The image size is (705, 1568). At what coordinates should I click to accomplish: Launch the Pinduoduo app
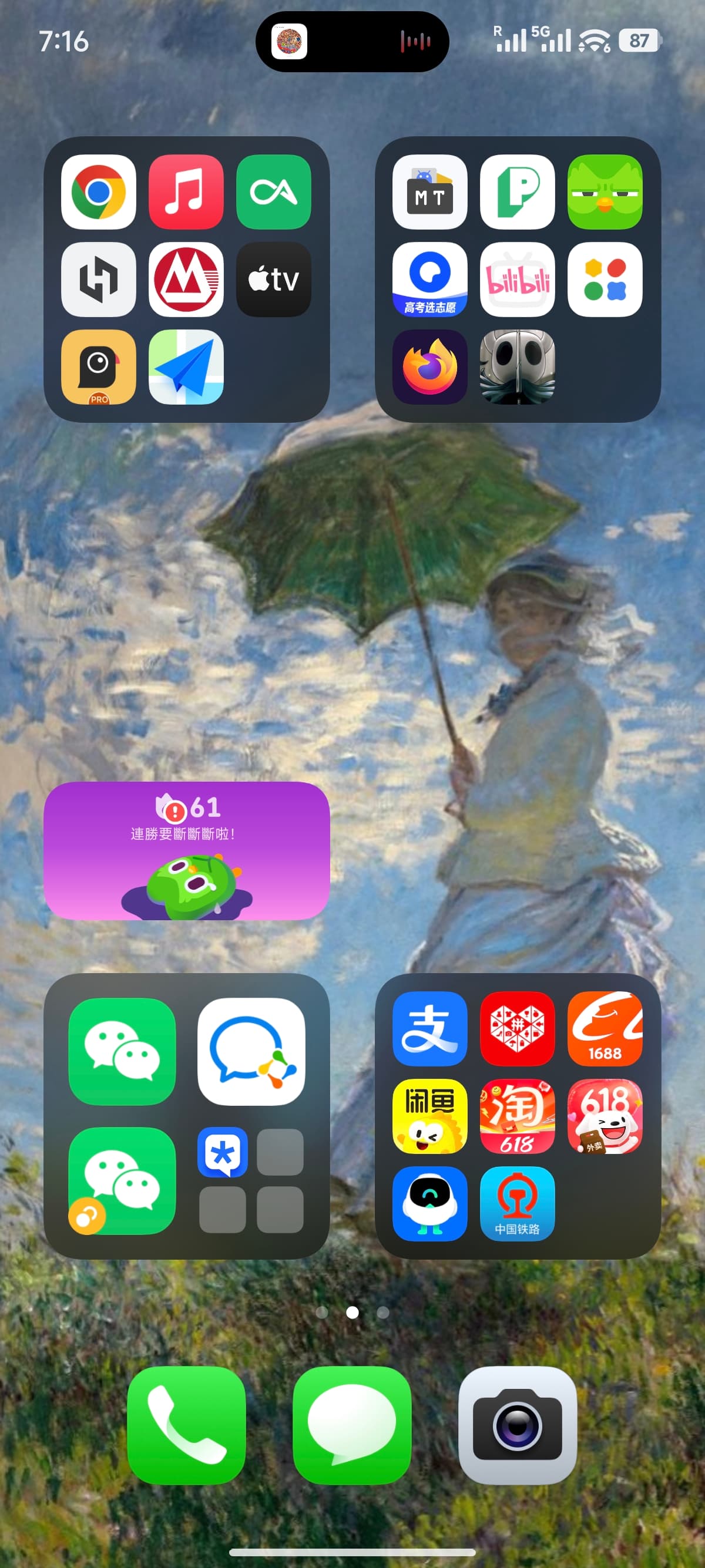[x=518, y=1029]
